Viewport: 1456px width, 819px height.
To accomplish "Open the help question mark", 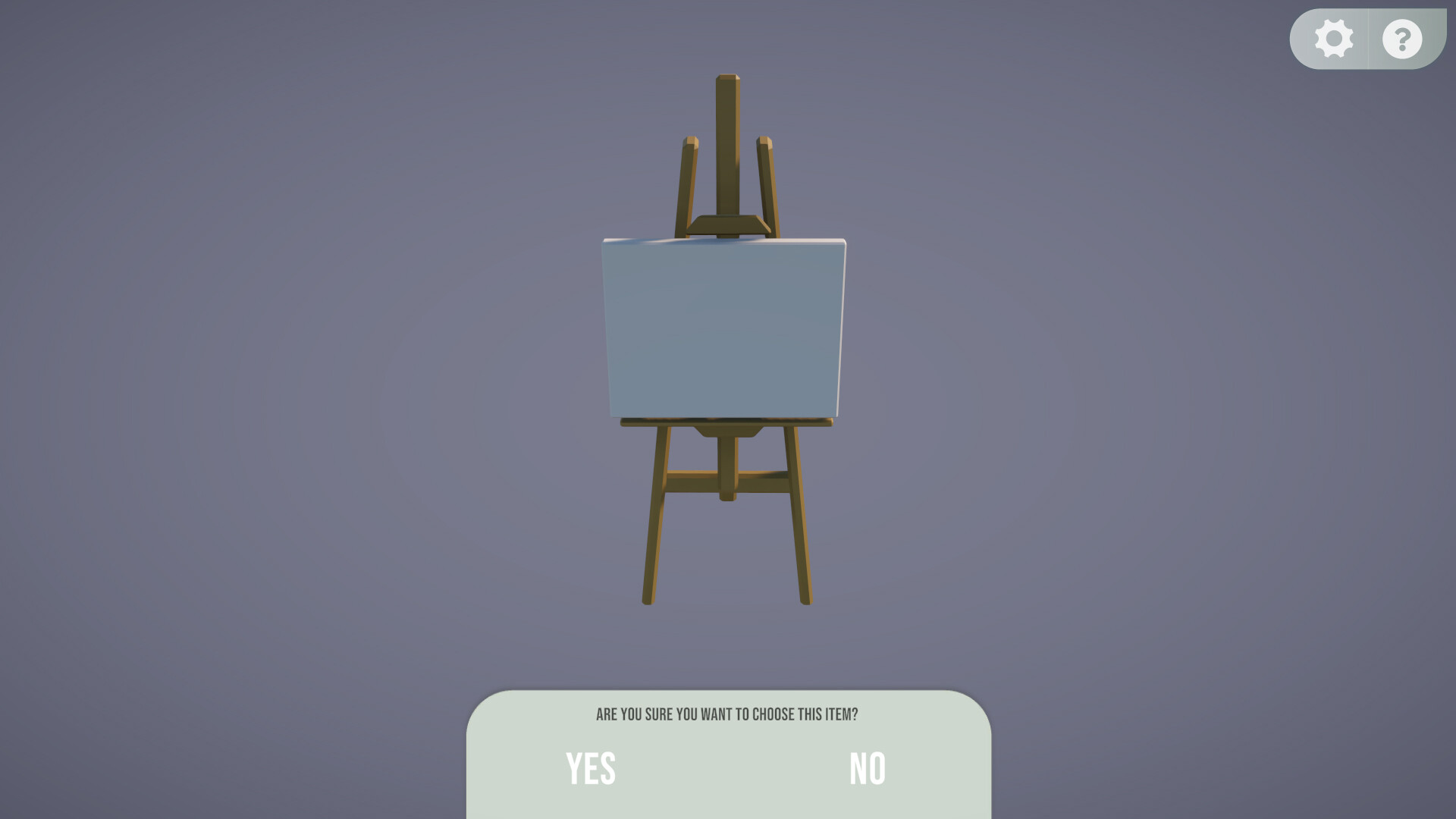I will [1401, 39].
